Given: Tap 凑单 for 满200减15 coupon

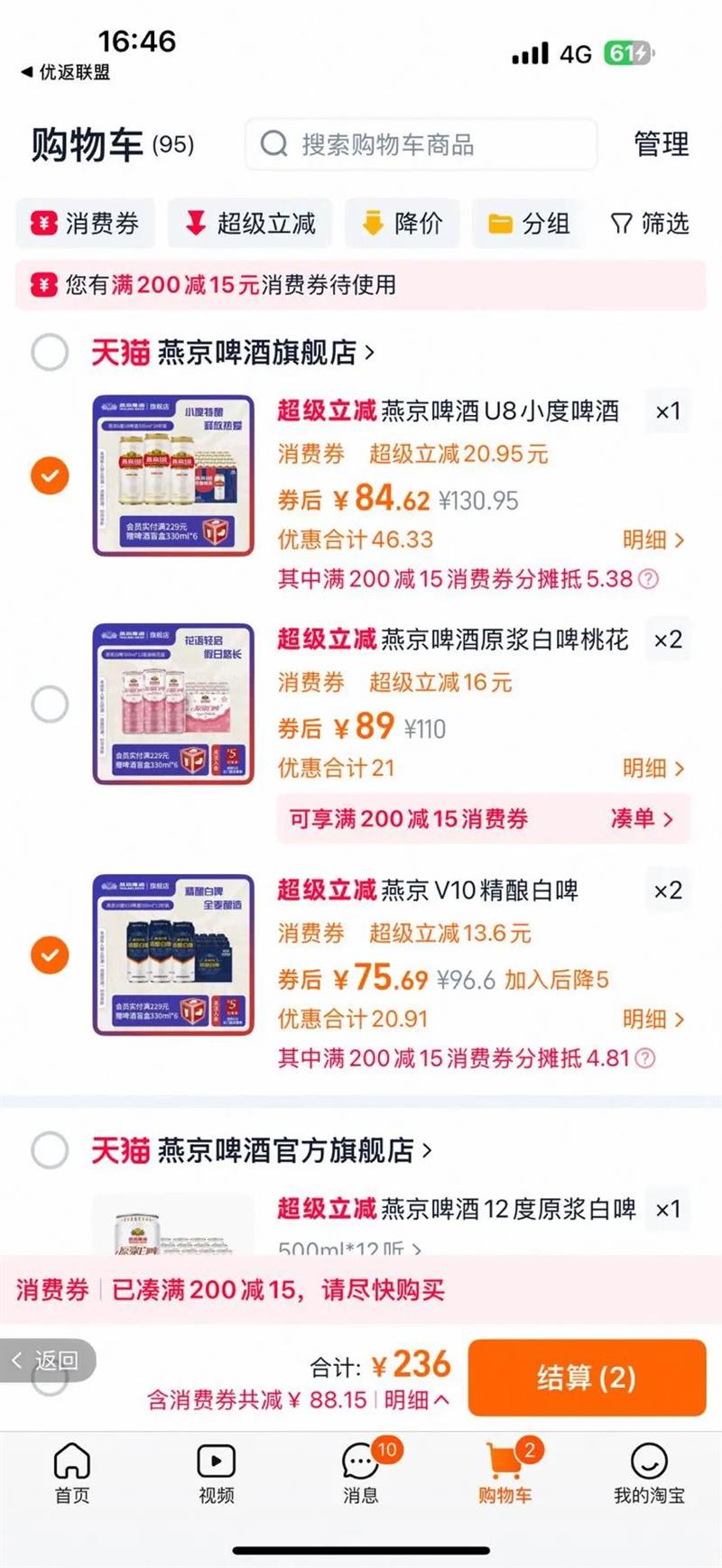Looking at the screenshot, I should pos(642,818).
